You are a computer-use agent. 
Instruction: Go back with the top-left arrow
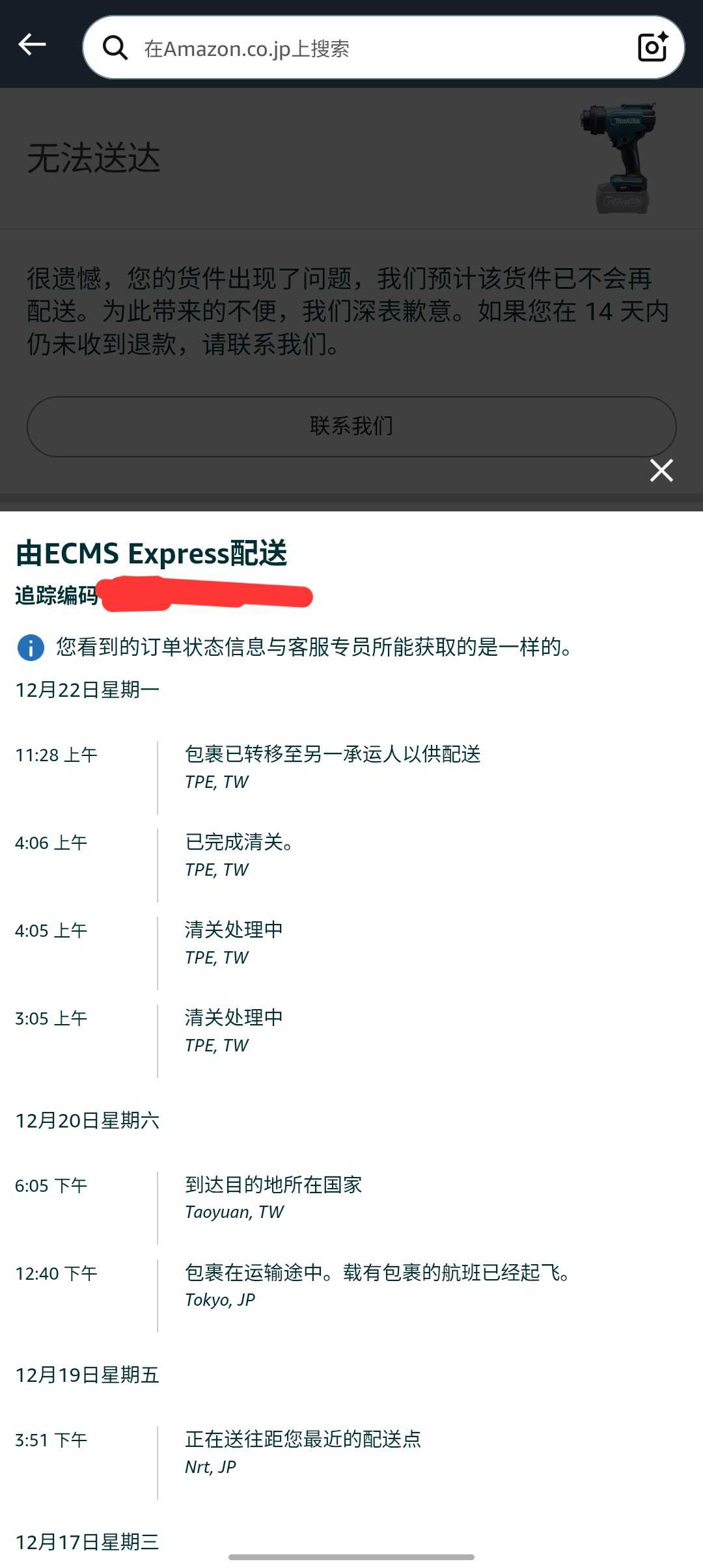(32, 45)
